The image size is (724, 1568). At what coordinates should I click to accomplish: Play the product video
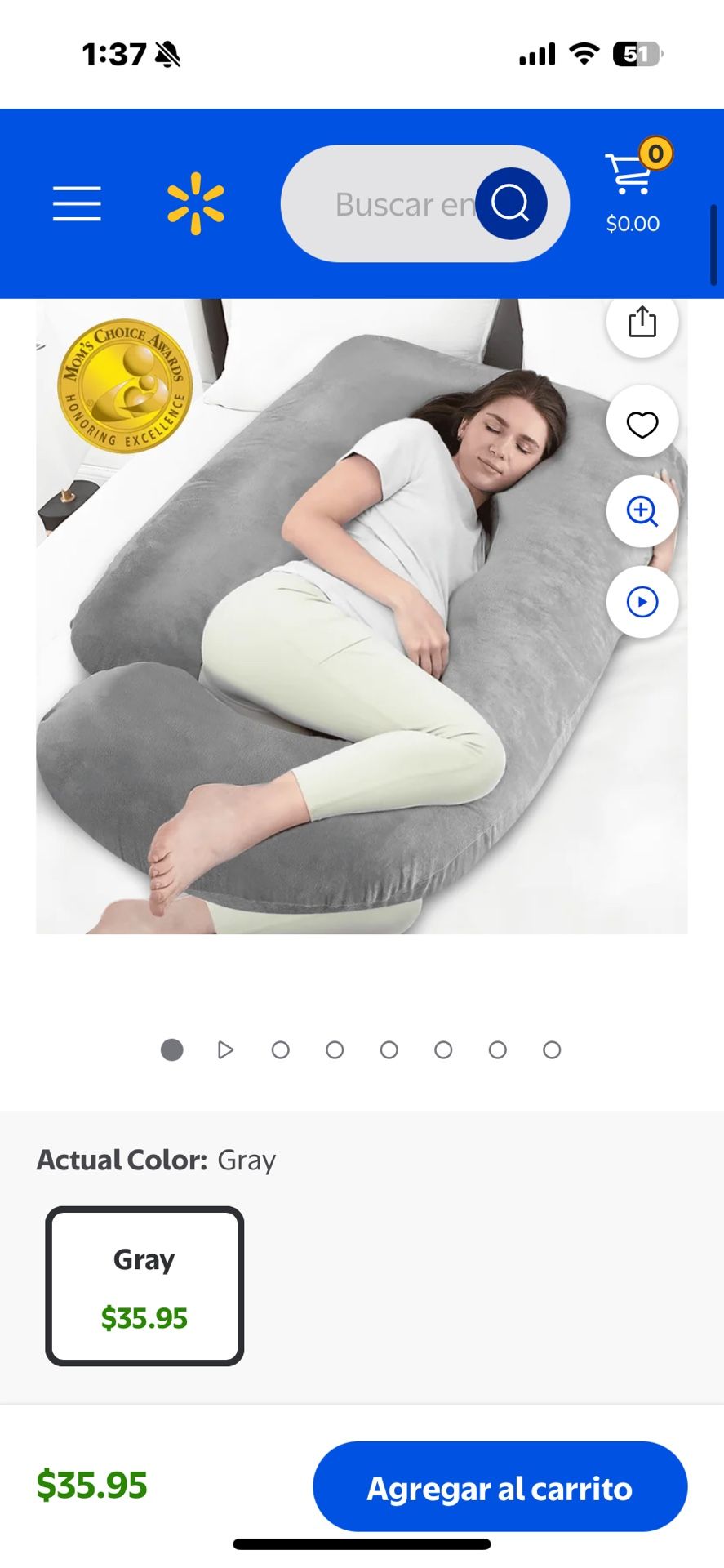point(642,602)
